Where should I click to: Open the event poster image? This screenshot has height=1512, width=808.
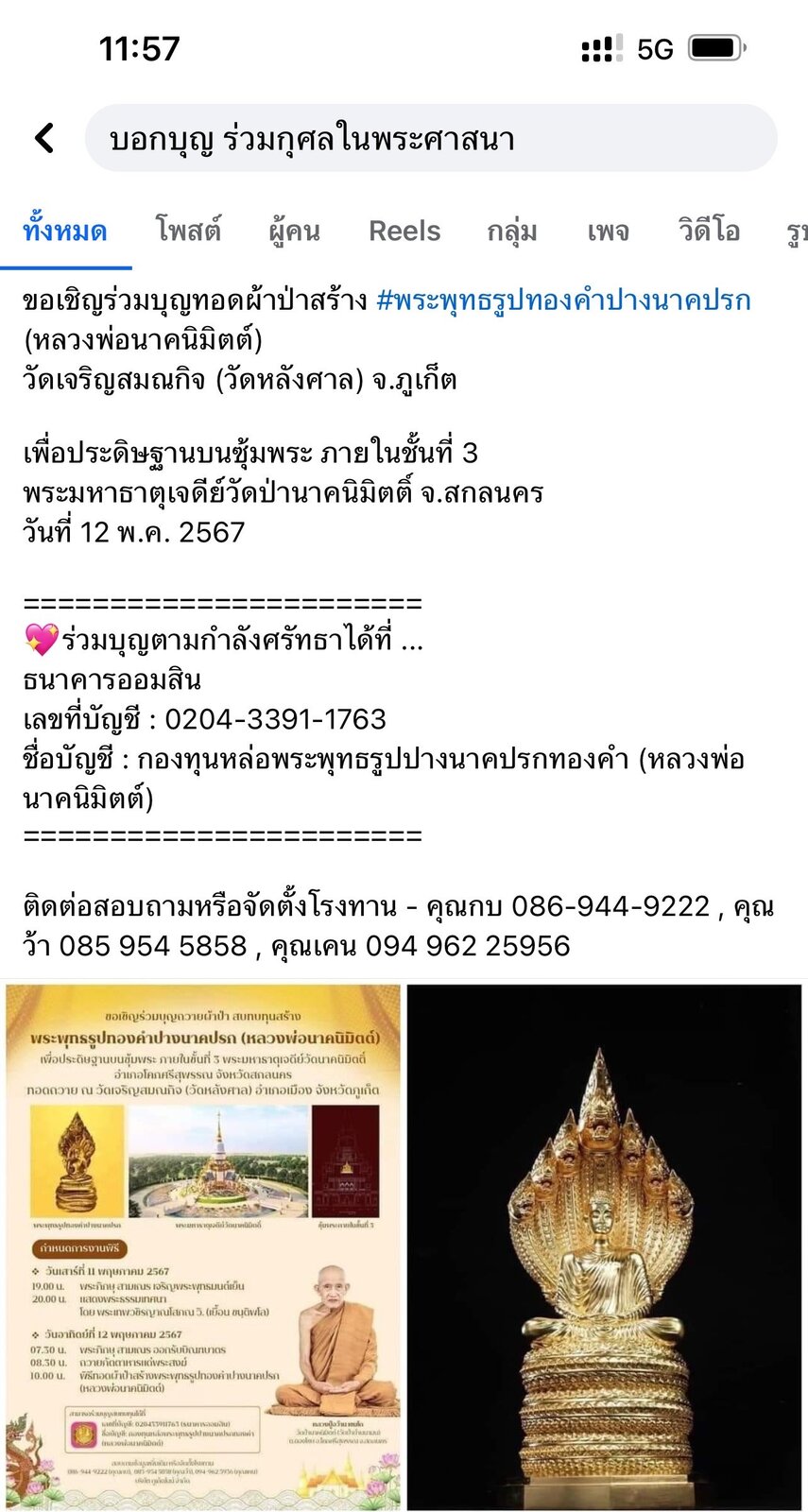(203, 1246)
